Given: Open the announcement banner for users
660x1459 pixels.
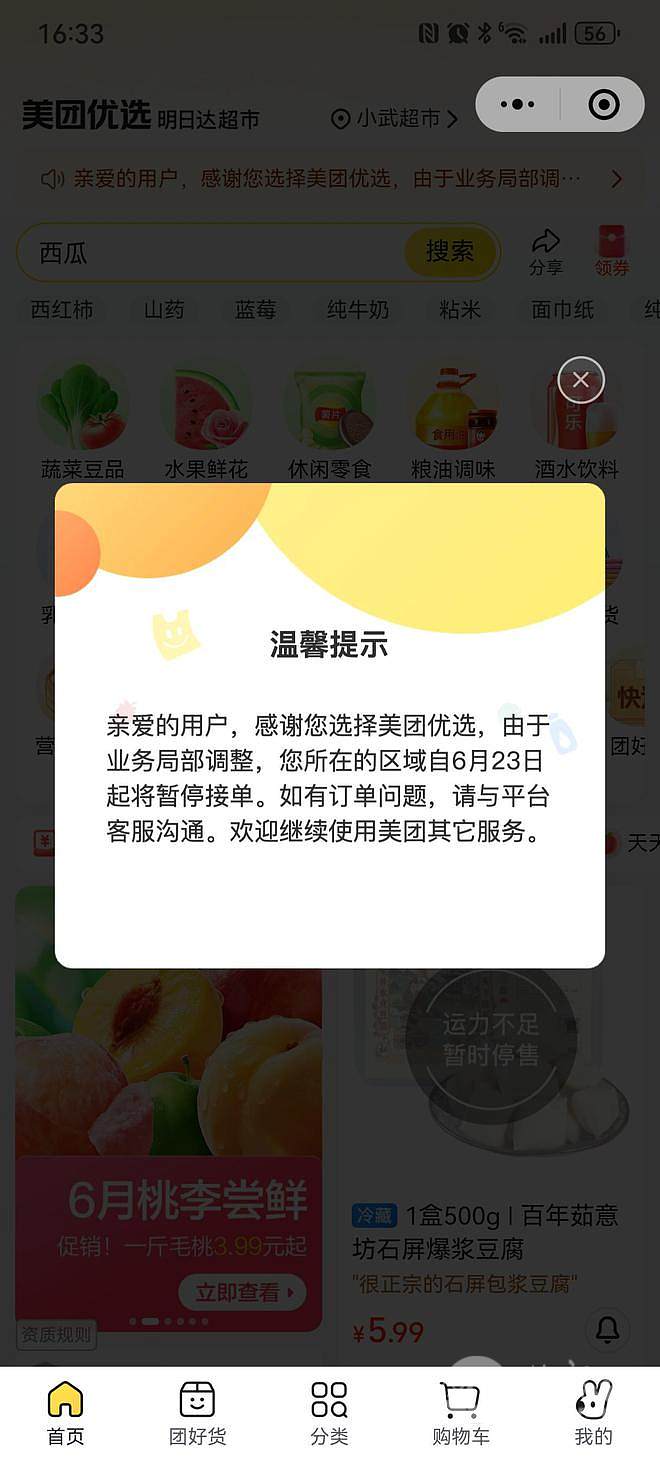Looking at the screenshot, I should [x=330, y=179].
